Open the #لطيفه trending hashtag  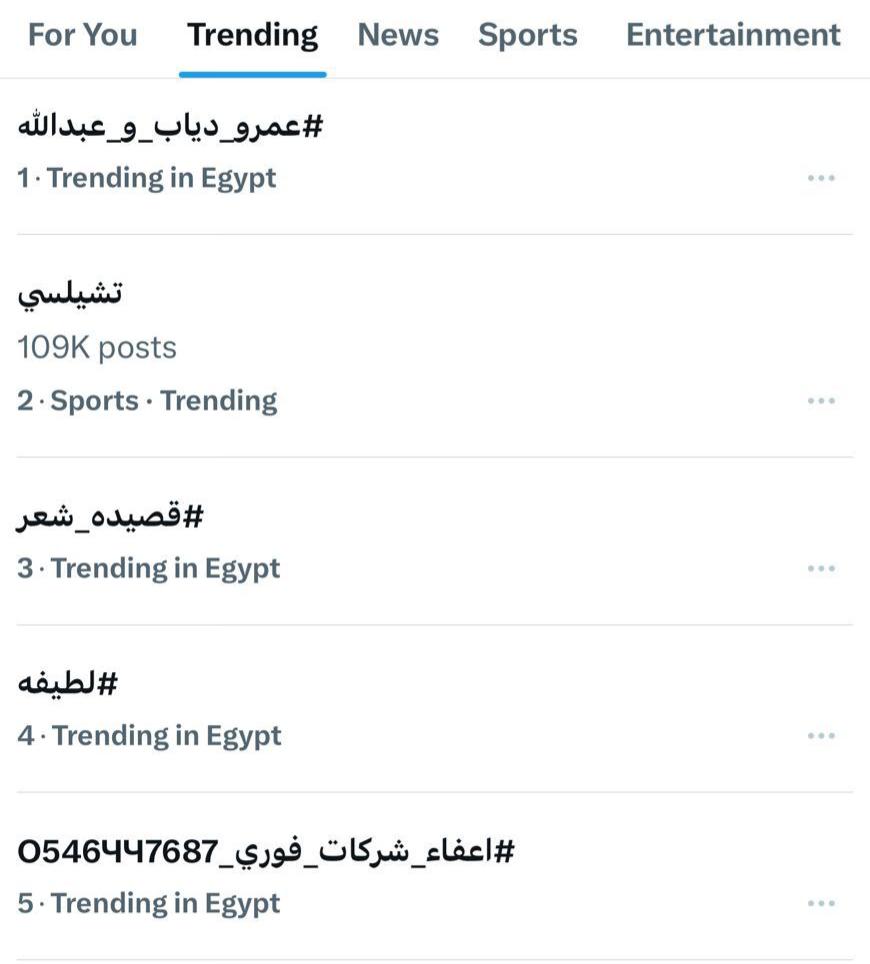click(x=68, y=684)
